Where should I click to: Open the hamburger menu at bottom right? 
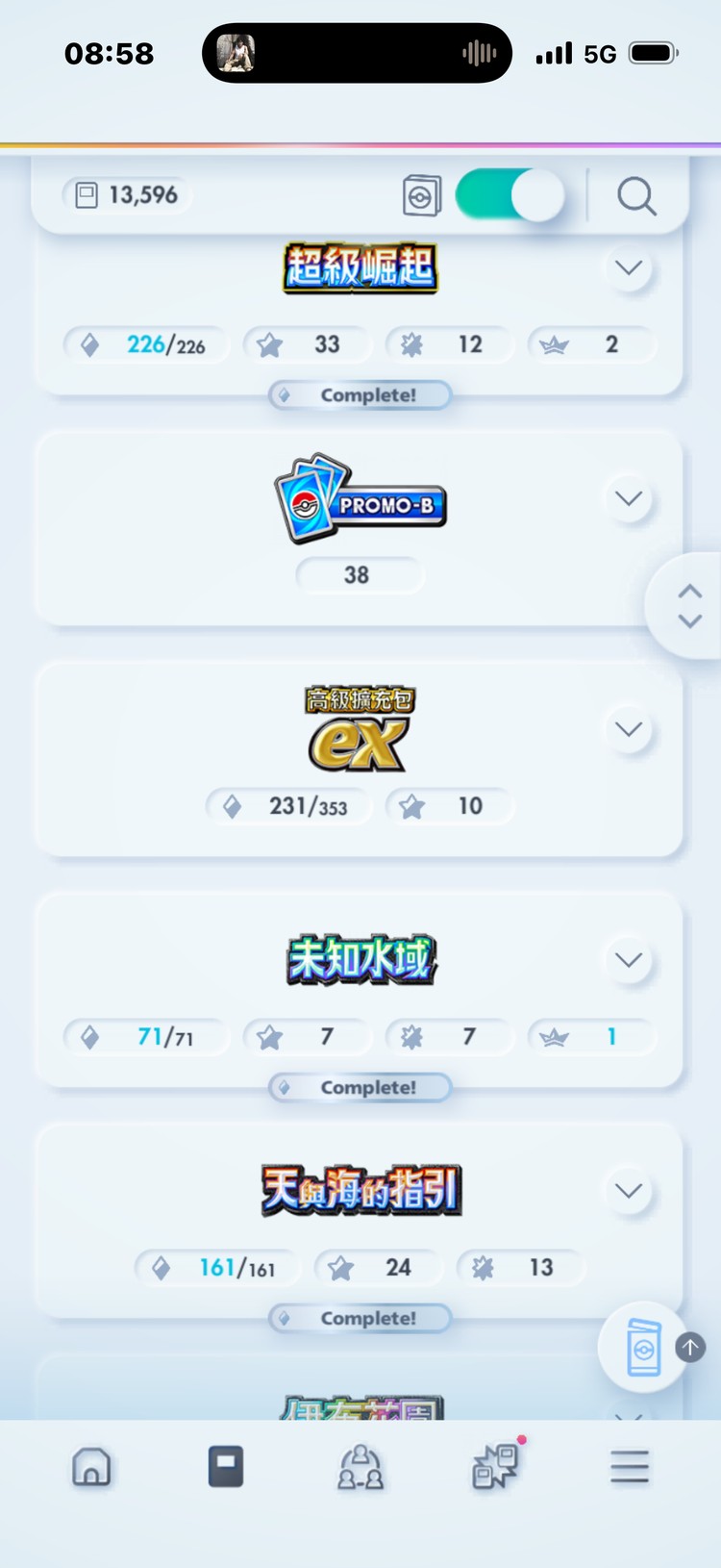click(630, 1466)
